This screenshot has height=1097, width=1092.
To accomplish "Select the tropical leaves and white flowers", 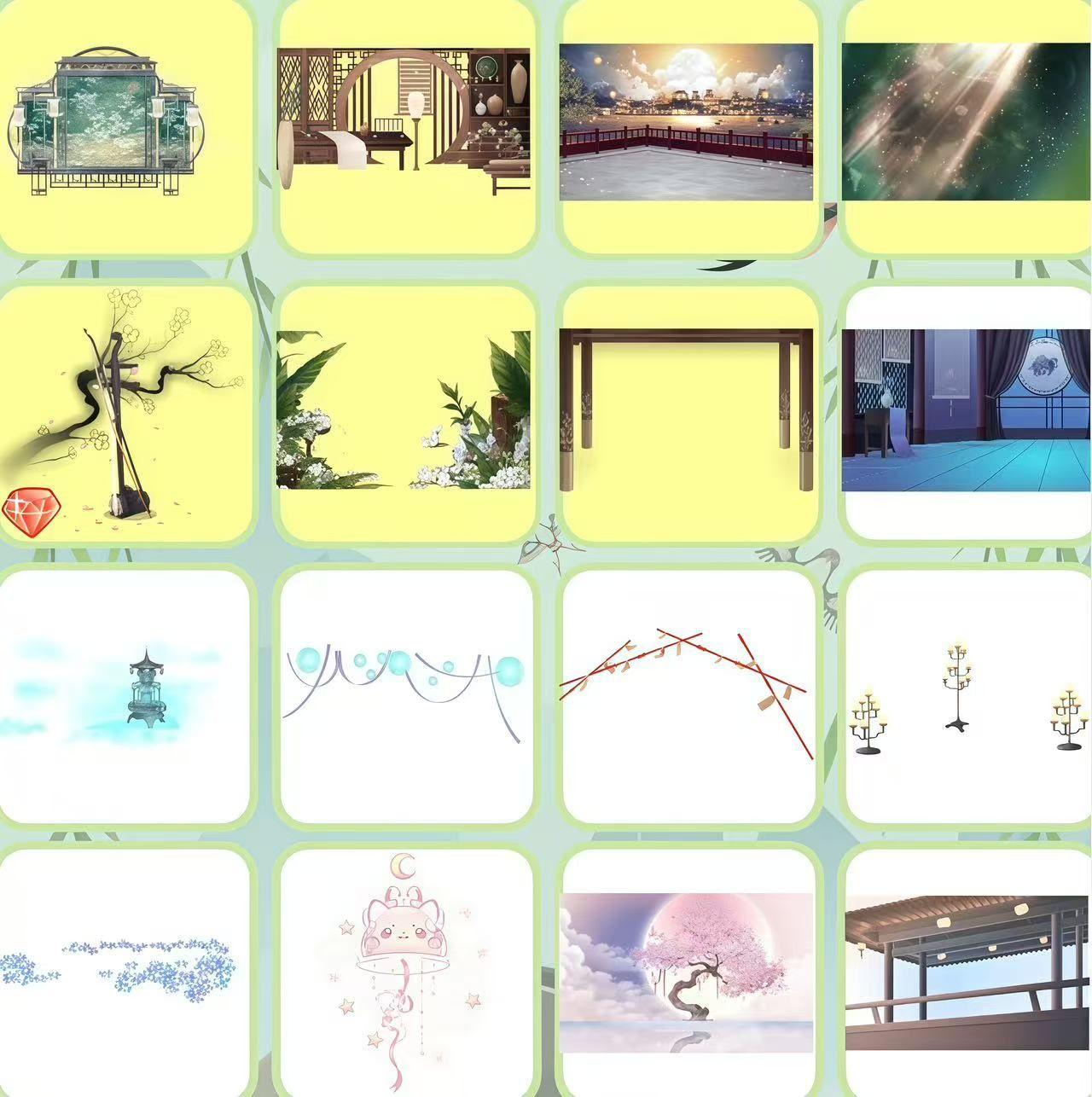I will coord(405,412).
